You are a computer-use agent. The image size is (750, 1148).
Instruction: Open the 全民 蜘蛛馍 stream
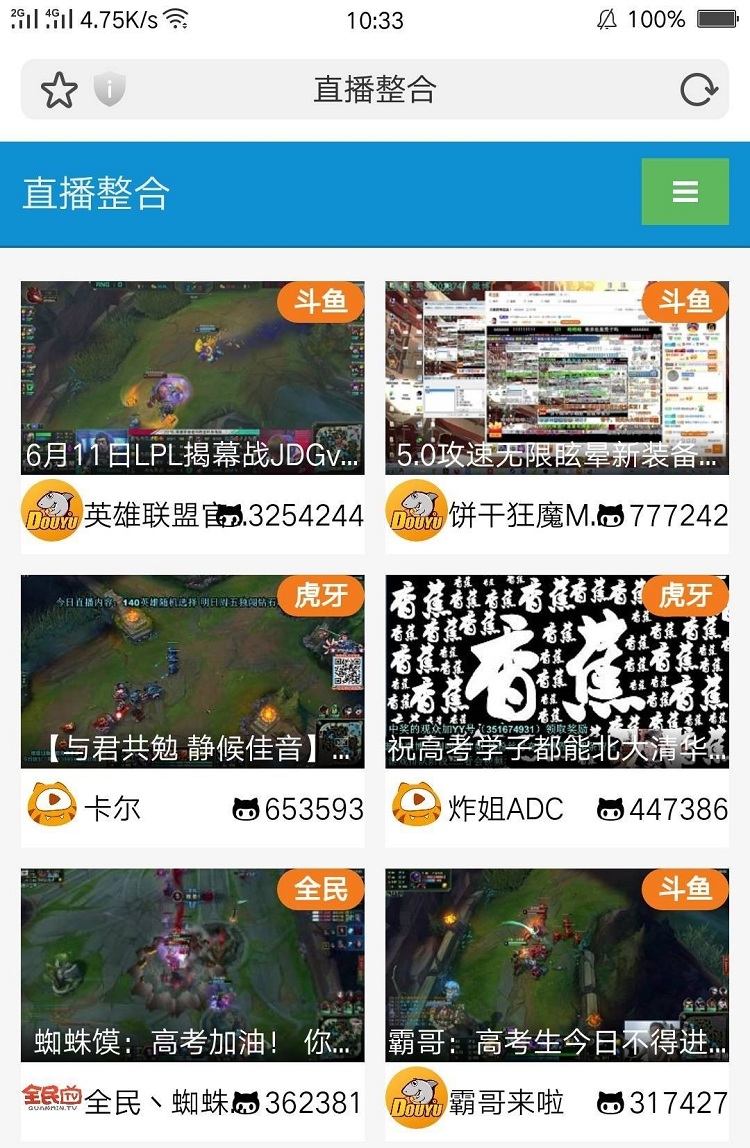pyautogui.click(x=192, y=965)
